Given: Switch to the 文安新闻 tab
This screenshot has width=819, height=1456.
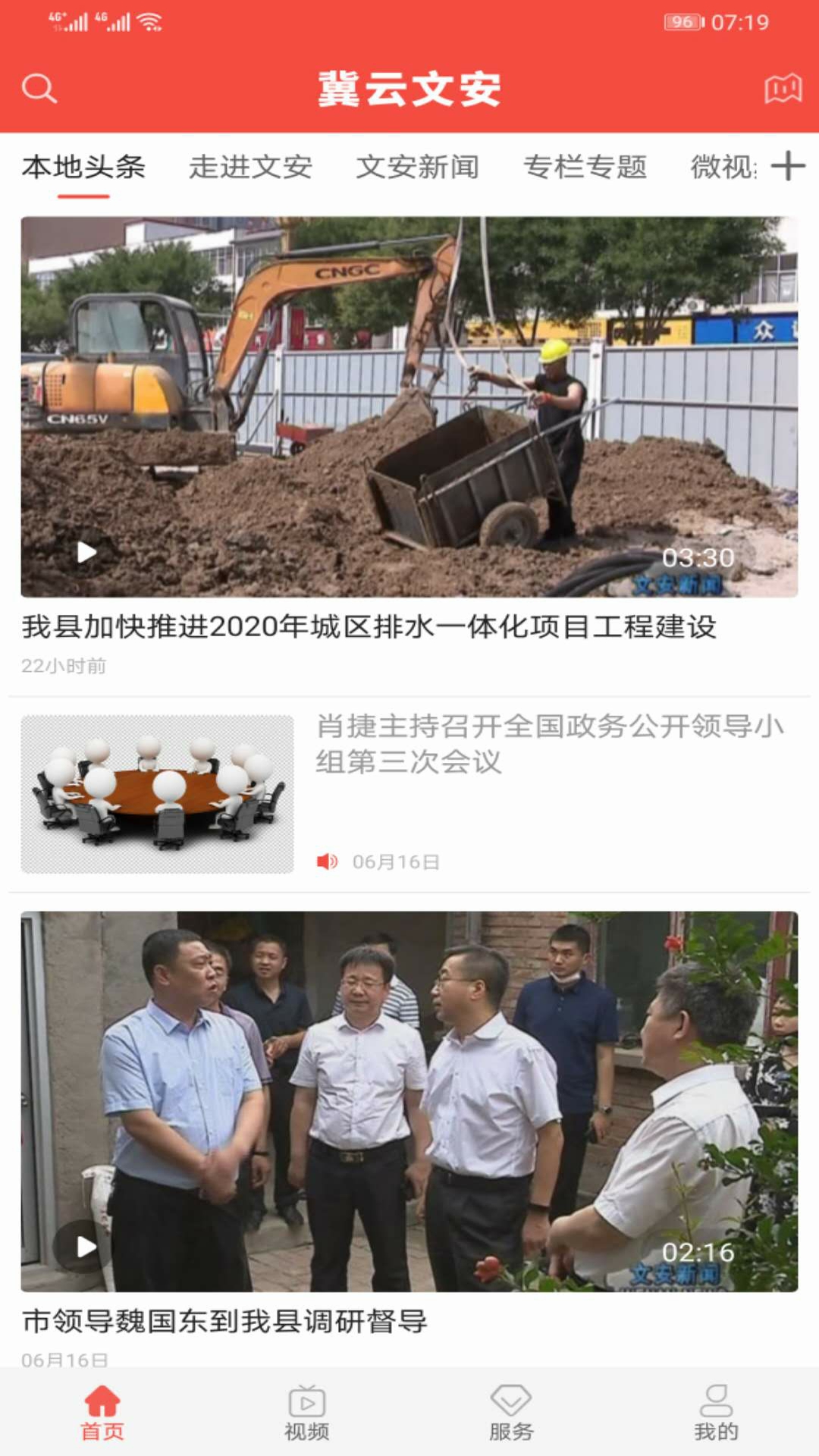Looking at the screenshot, I should tap(417, 167).
